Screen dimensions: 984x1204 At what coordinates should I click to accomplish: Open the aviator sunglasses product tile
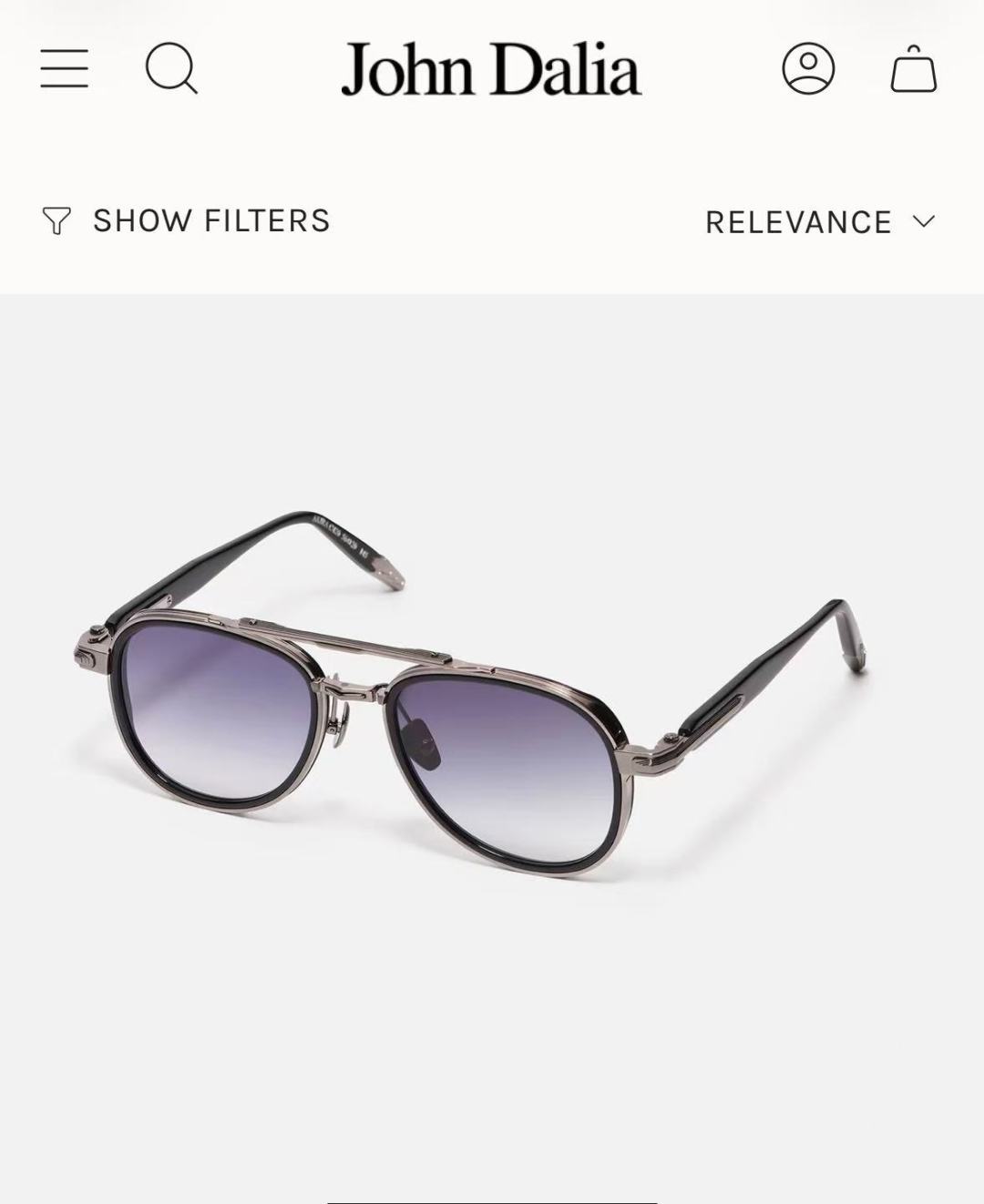pos(492,749)
